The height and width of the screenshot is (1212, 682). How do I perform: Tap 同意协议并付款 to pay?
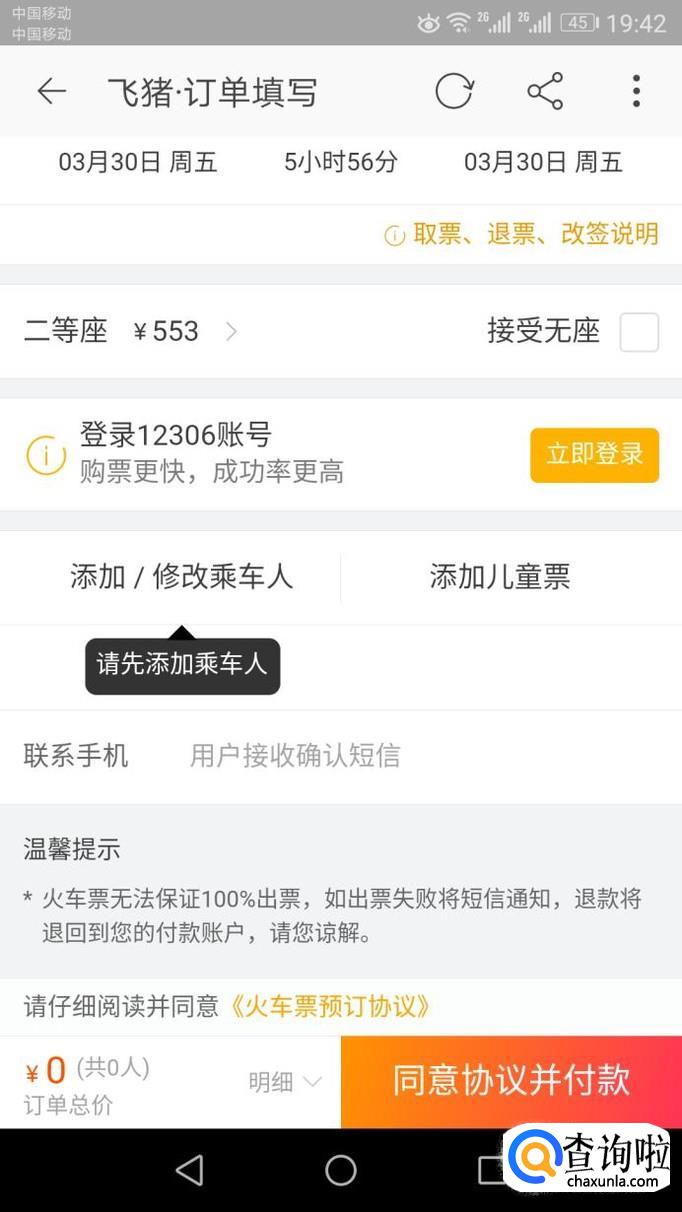[x=511, y=1081]
